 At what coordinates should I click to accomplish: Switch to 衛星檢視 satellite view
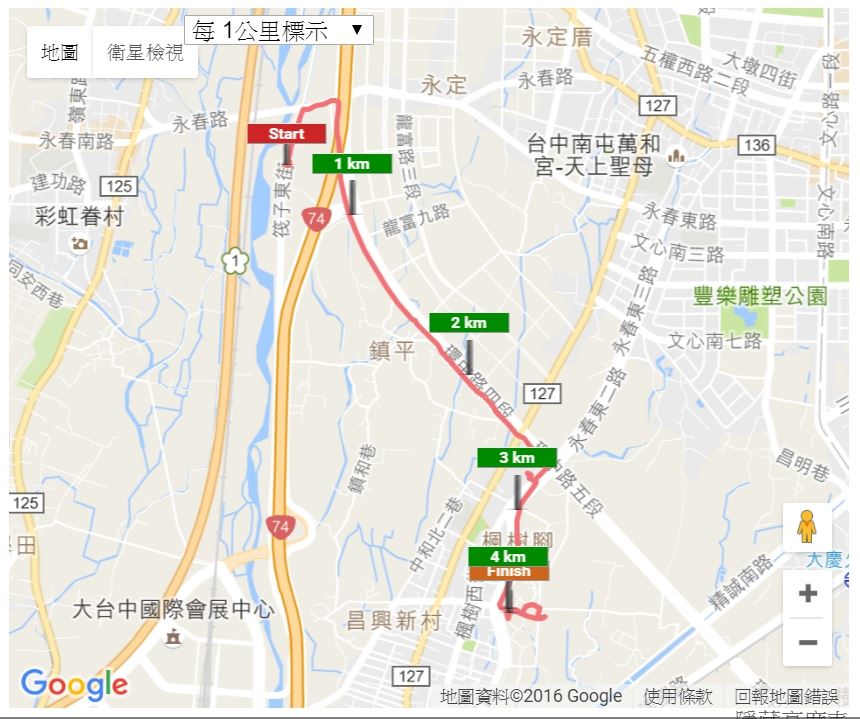145,53
